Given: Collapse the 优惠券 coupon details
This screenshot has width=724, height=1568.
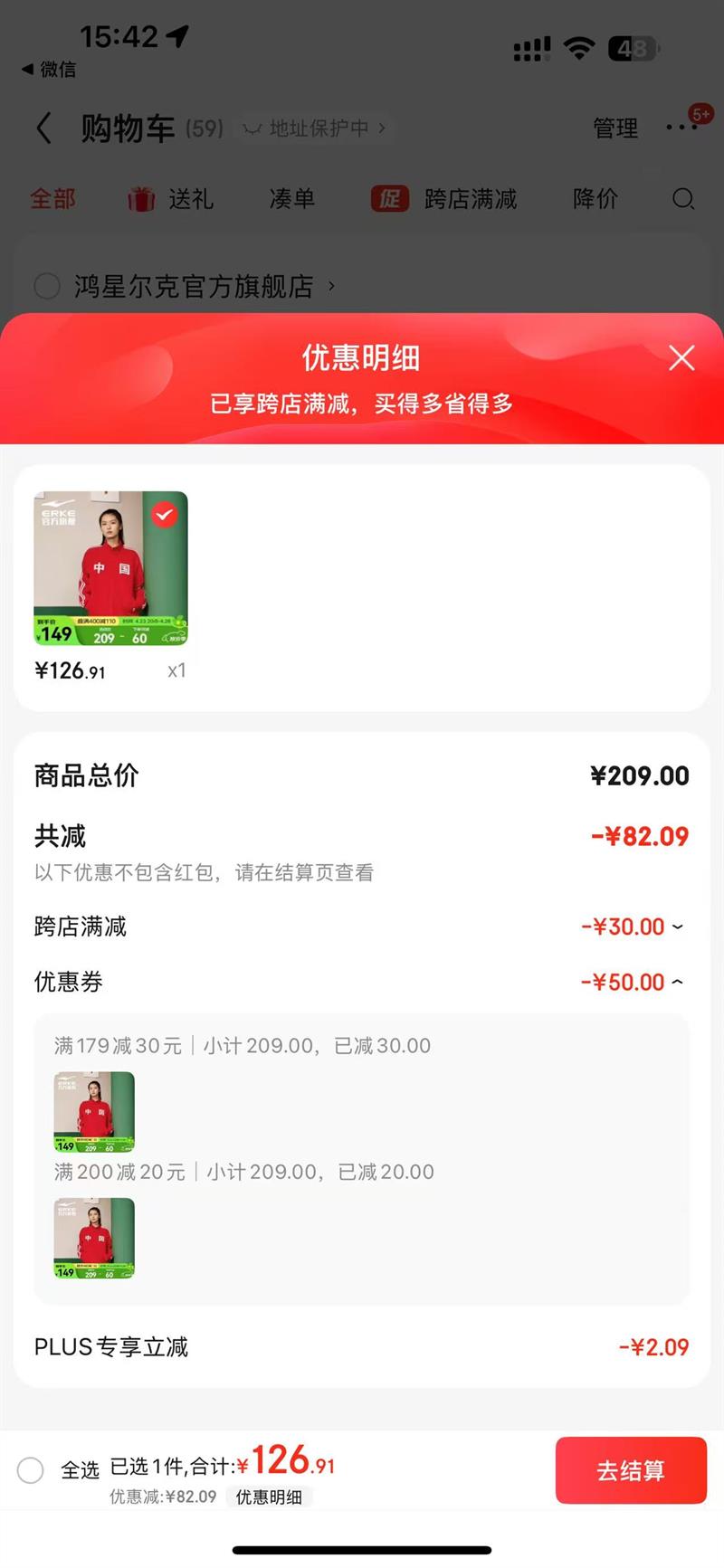Looking at the screenshot, I should [677, 982].
